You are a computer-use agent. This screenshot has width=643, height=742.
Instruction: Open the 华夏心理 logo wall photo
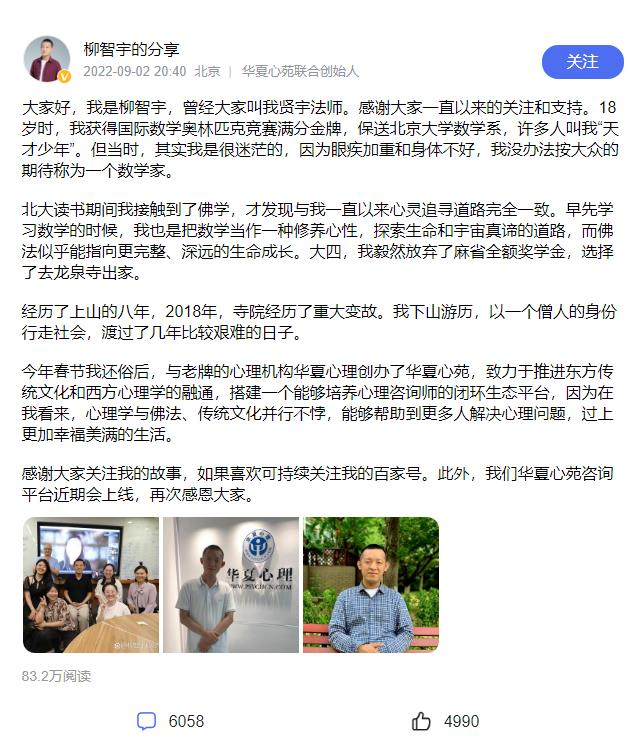[x=230, y=584]
